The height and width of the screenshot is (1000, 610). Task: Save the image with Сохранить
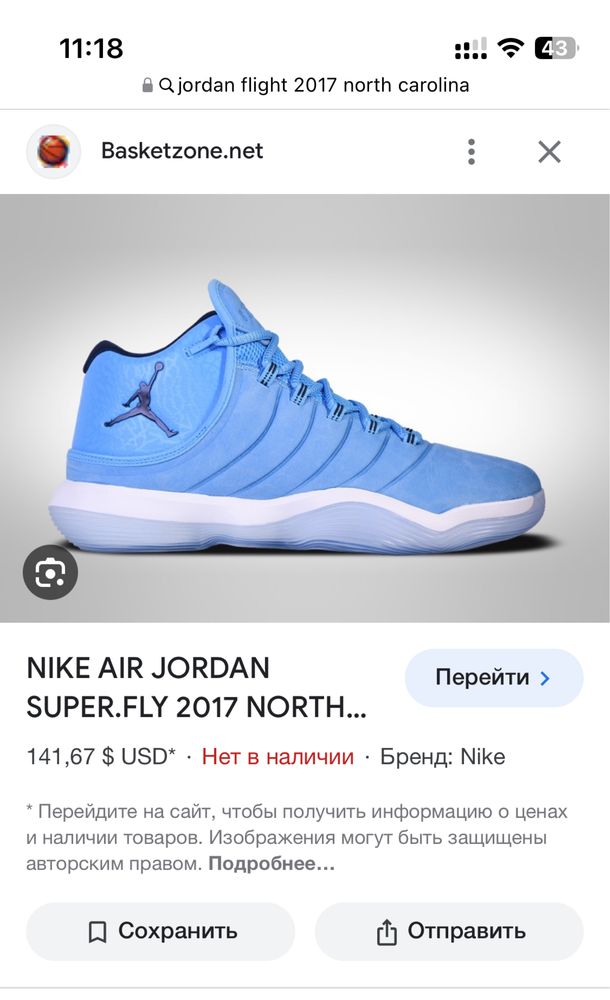(161, 931)
